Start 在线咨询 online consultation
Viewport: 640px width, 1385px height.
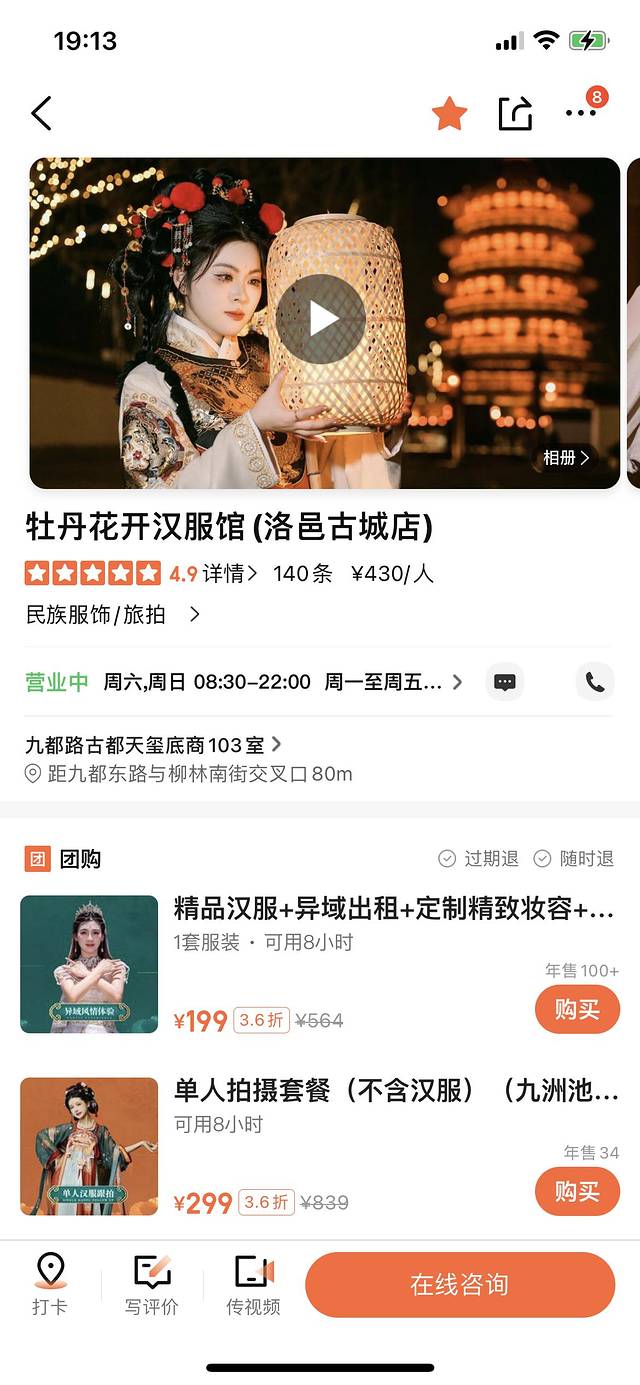pos(459,1285)
